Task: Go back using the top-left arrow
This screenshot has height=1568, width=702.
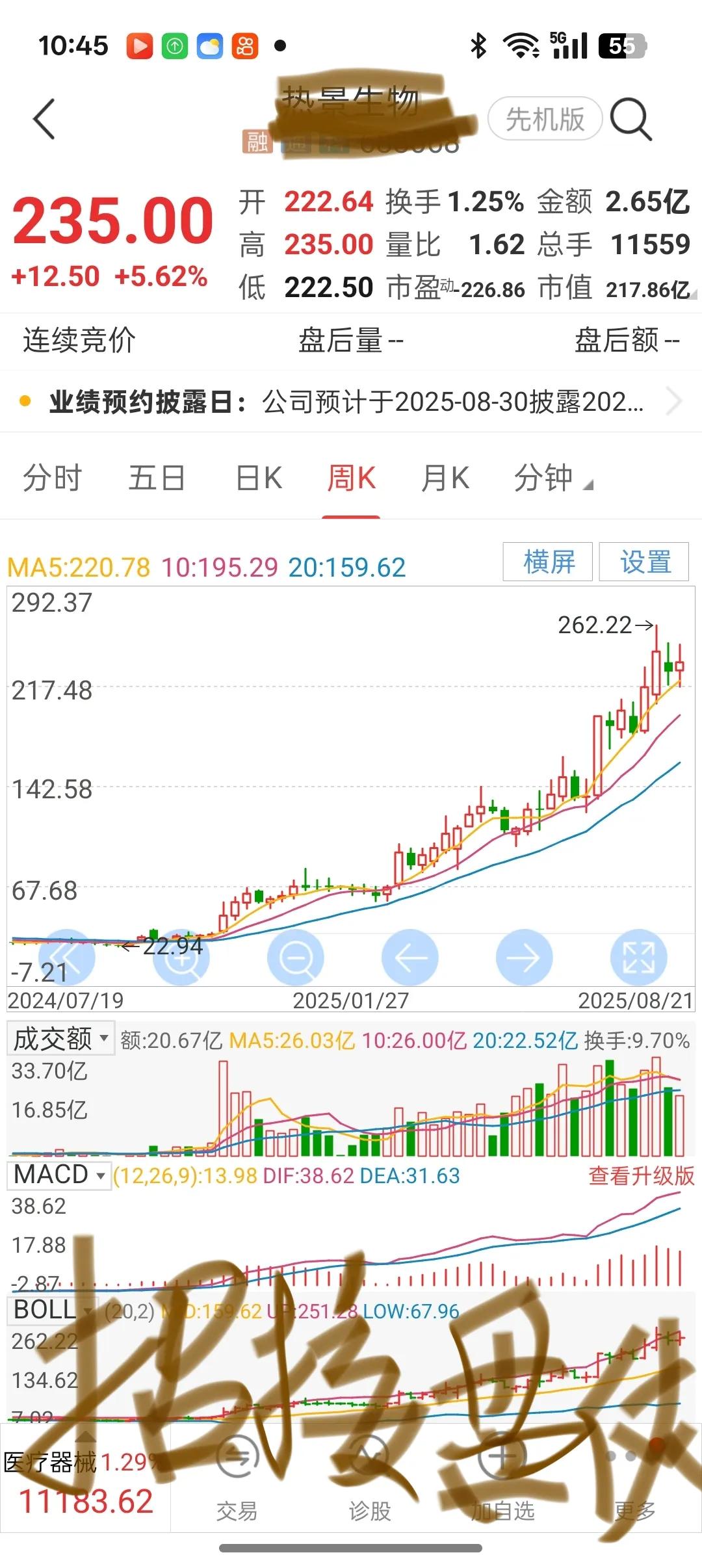Action: point(44,119)
